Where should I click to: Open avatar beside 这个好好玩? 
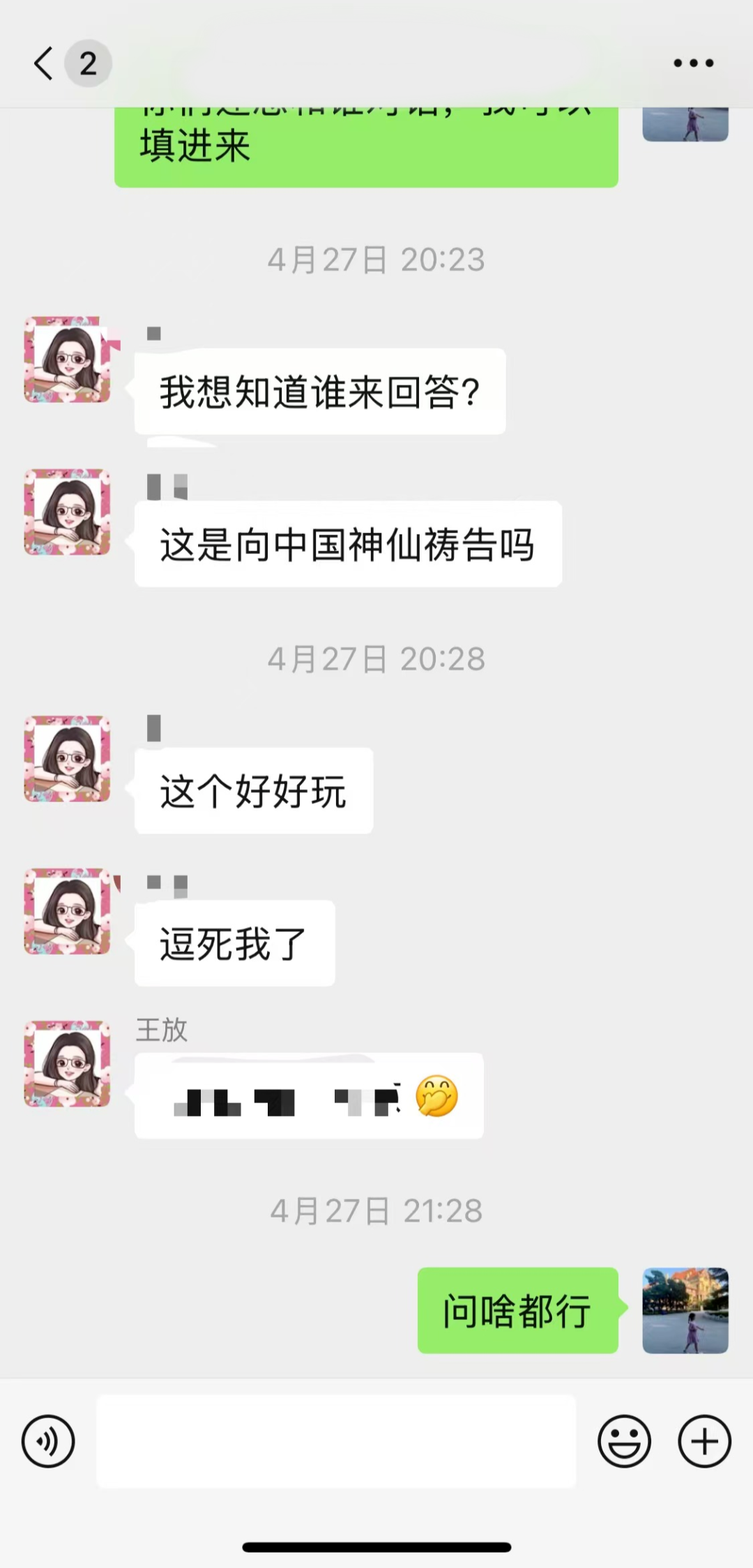(68, 758)
